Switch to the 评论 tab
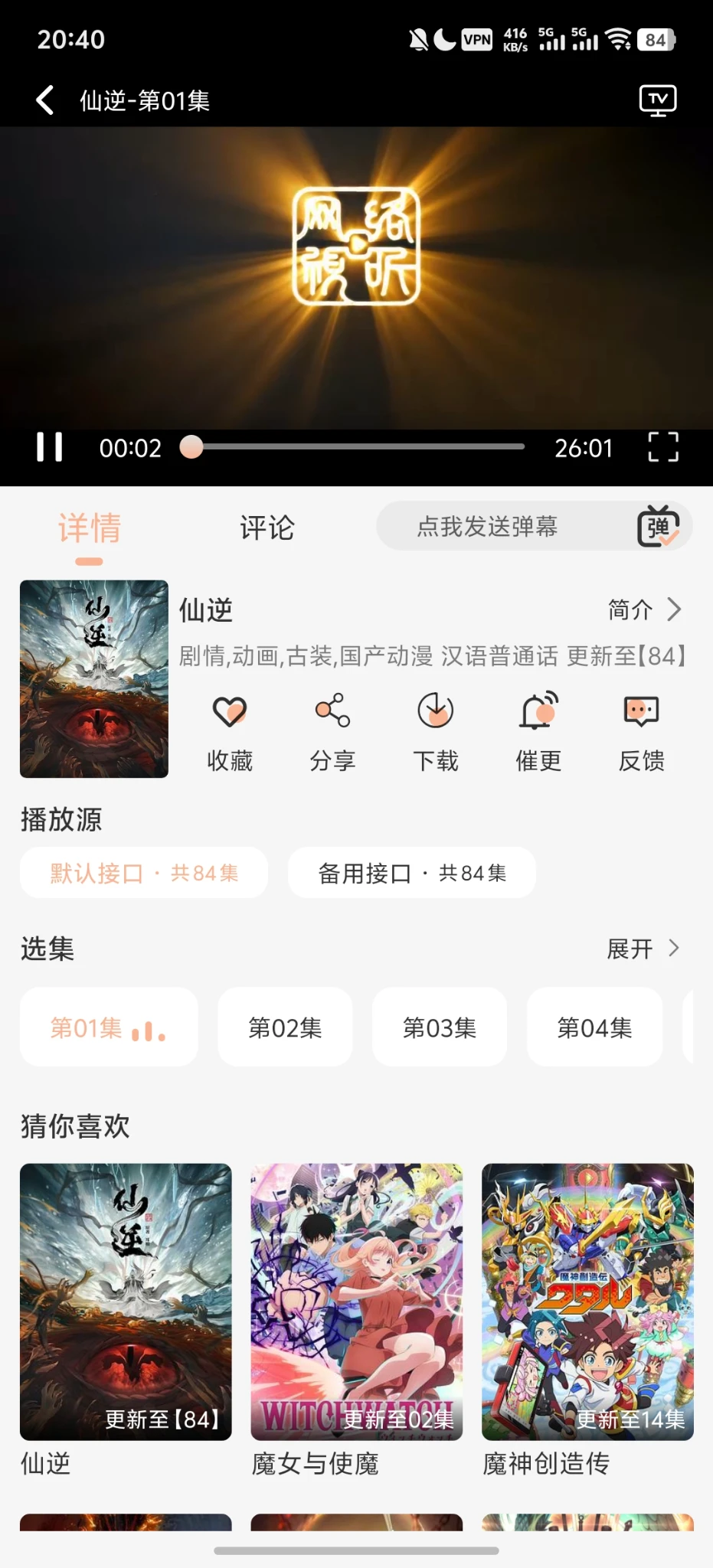This screenshot has height=1568, width=713. pos(267,528)
